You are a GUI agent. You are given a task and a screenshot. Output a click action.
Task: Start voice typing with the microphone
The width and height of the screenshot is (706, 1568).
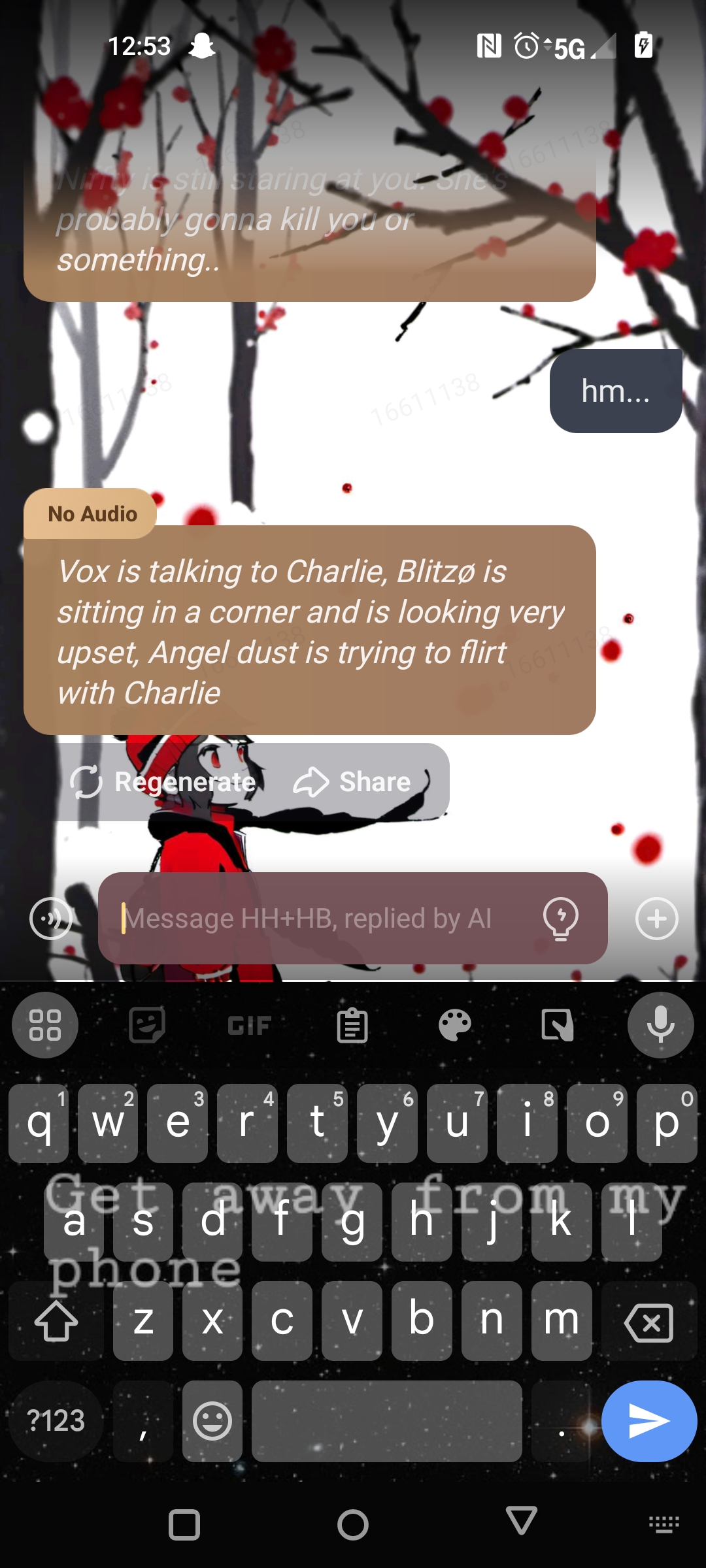click(660, 1025)
